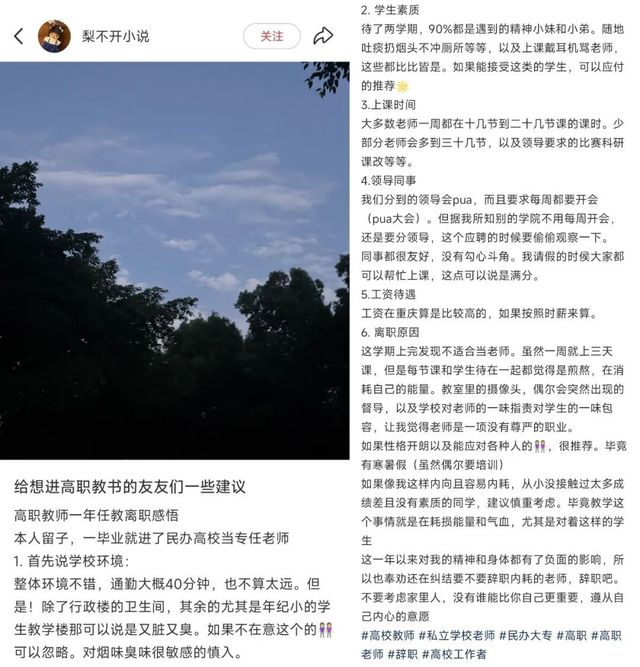
Task: Open the #高校工作者 hashtag
Action: [454, 654]
